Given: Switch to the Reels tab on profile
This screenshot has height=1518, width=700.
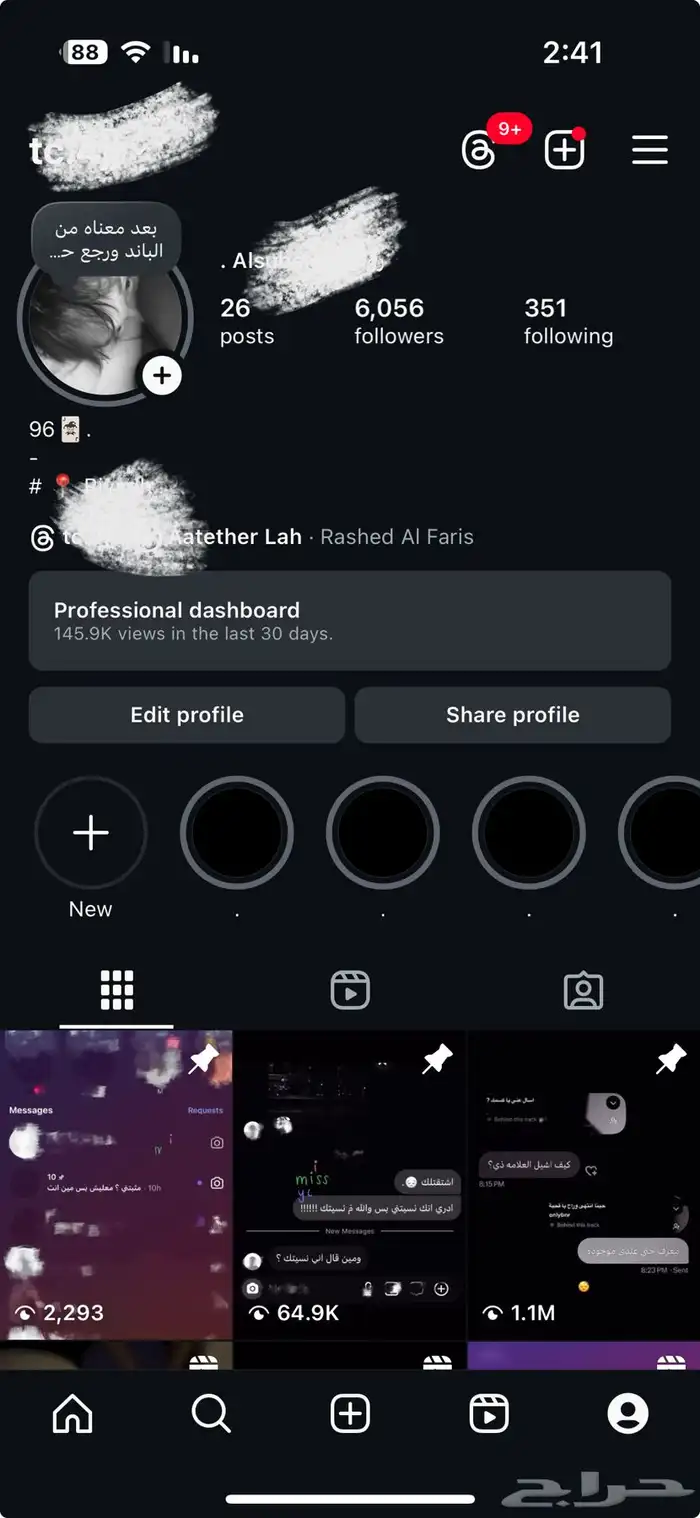Looking at the screenshot, I should click(350, 990).
